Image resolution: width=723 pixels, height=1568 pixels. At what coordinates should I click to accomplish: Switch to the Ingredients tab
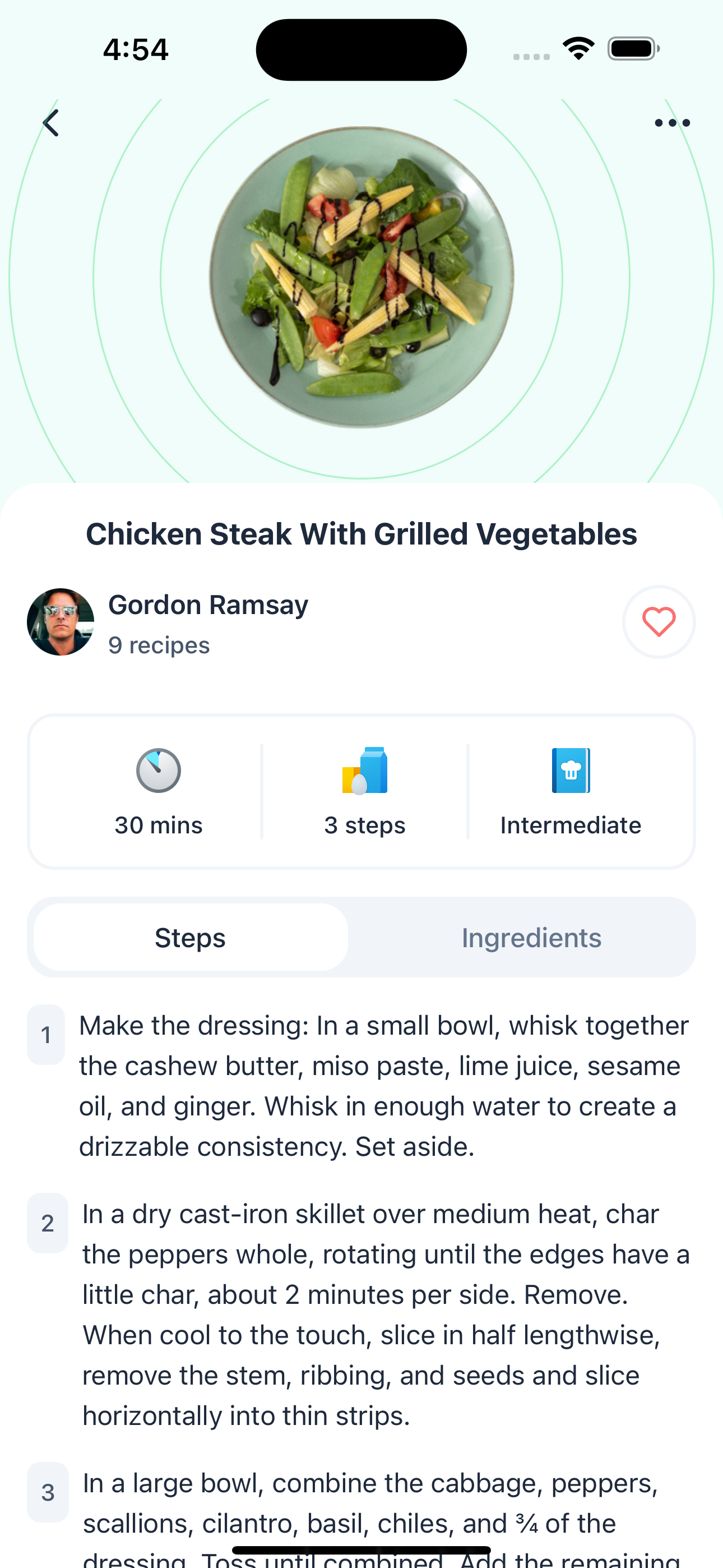tap(531, 938)
